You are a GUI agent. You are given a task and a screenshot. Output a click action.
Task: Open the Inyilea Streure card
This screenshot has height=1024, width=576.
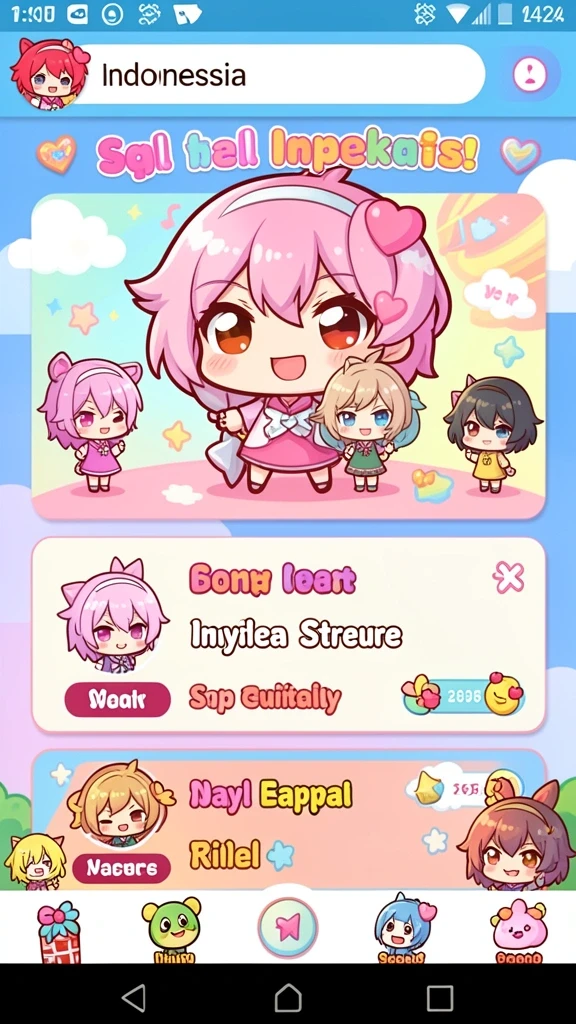pos(288,635)
